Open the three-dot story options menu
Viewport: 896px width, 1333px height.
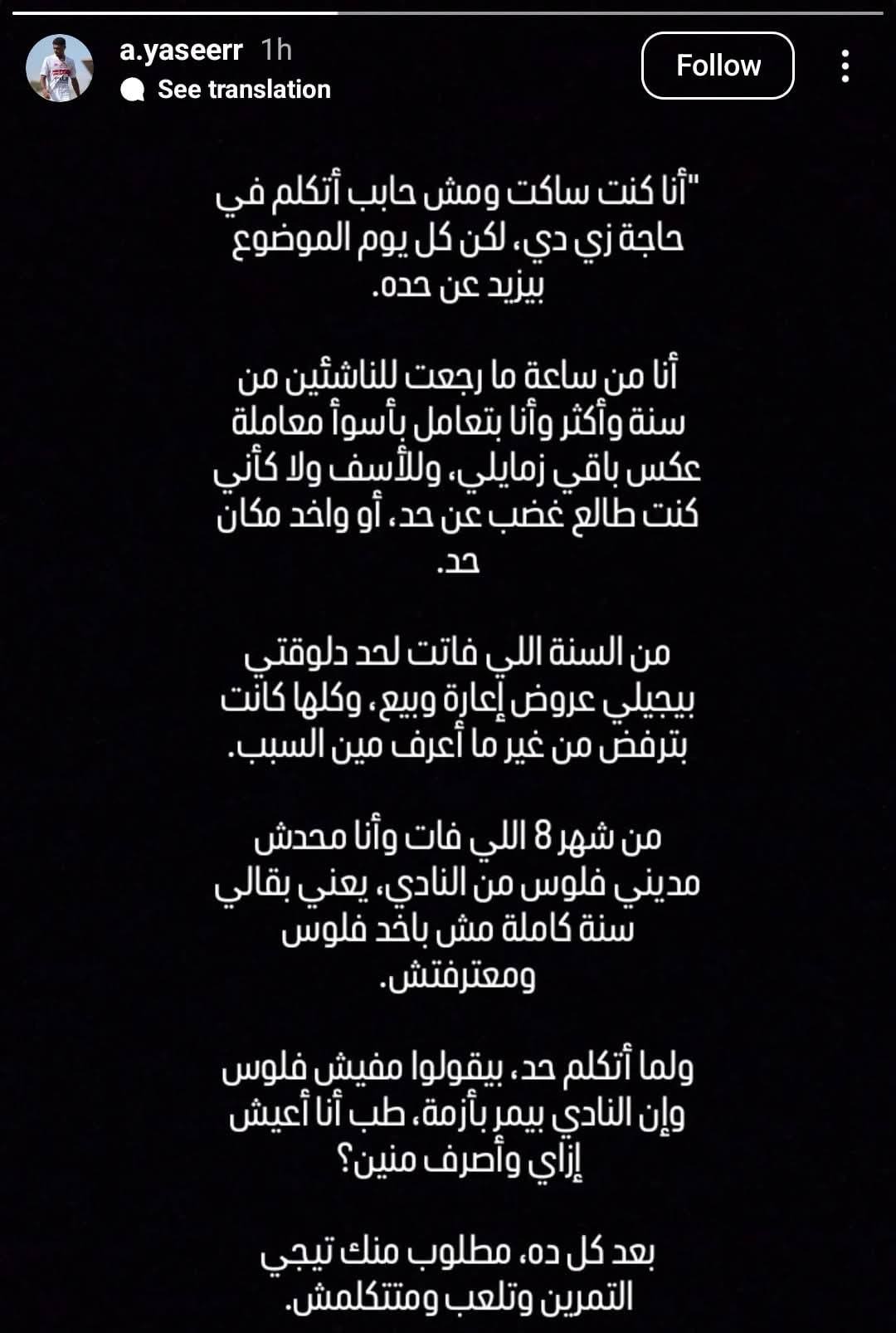click(845, 66)
